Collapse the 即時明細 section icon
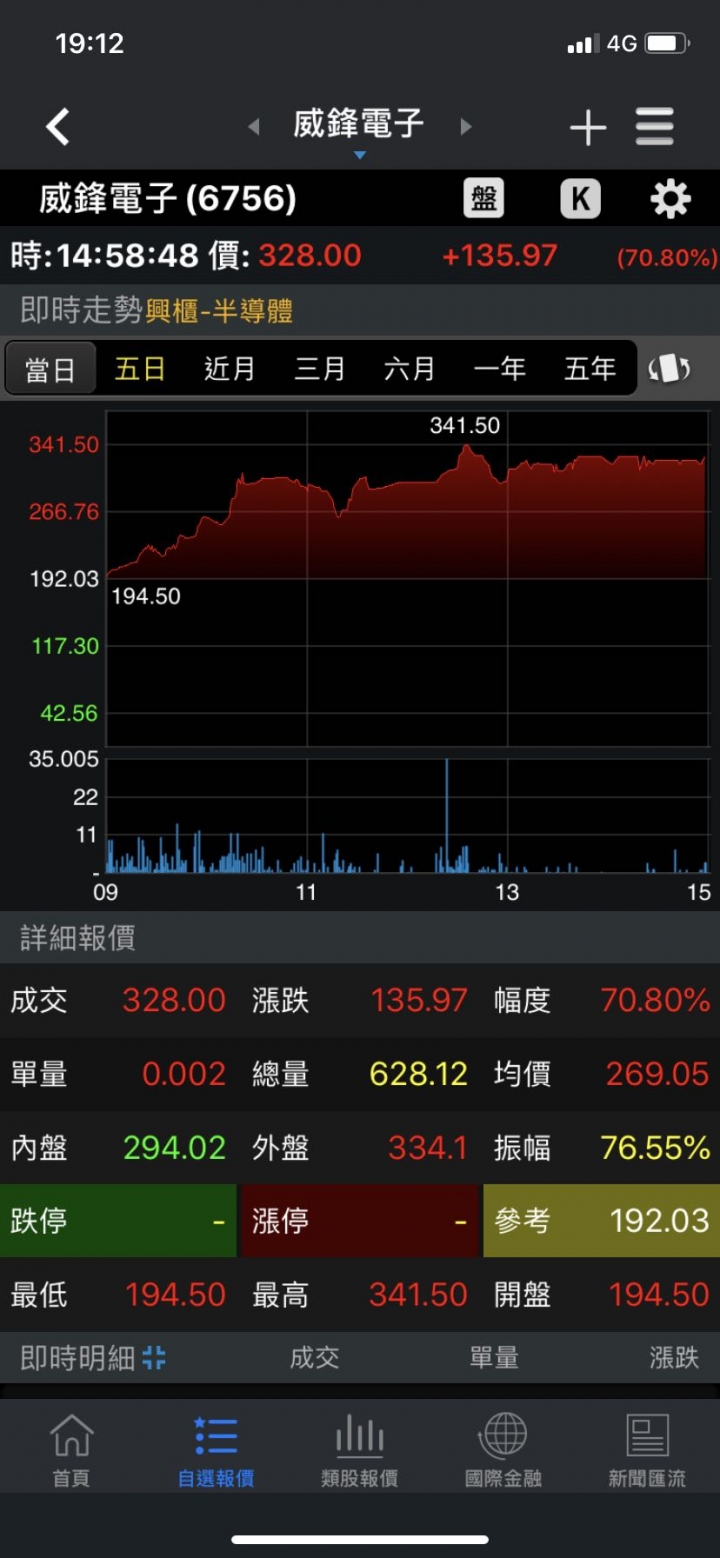 click(154, 1358)
